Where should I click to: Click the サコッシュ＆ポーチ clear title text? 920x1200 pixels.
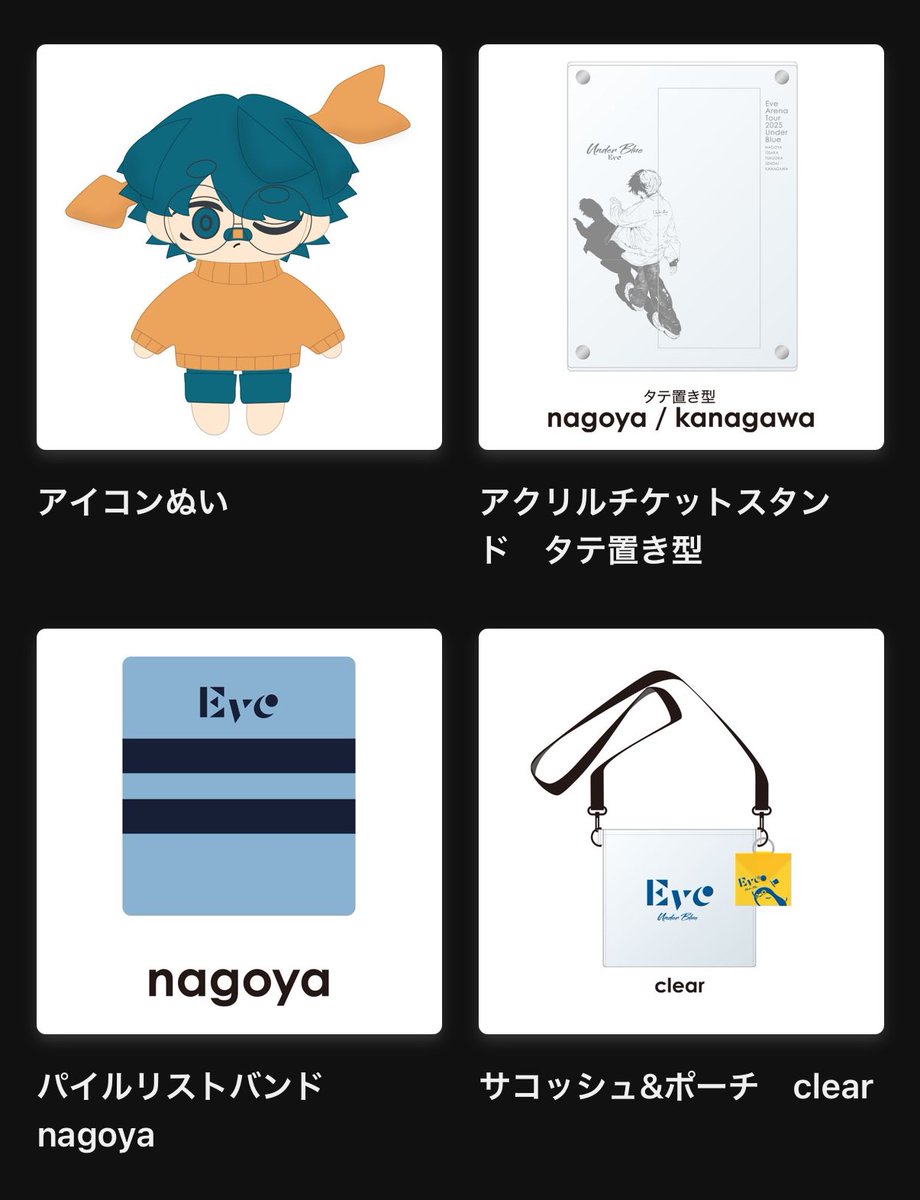680,1087
